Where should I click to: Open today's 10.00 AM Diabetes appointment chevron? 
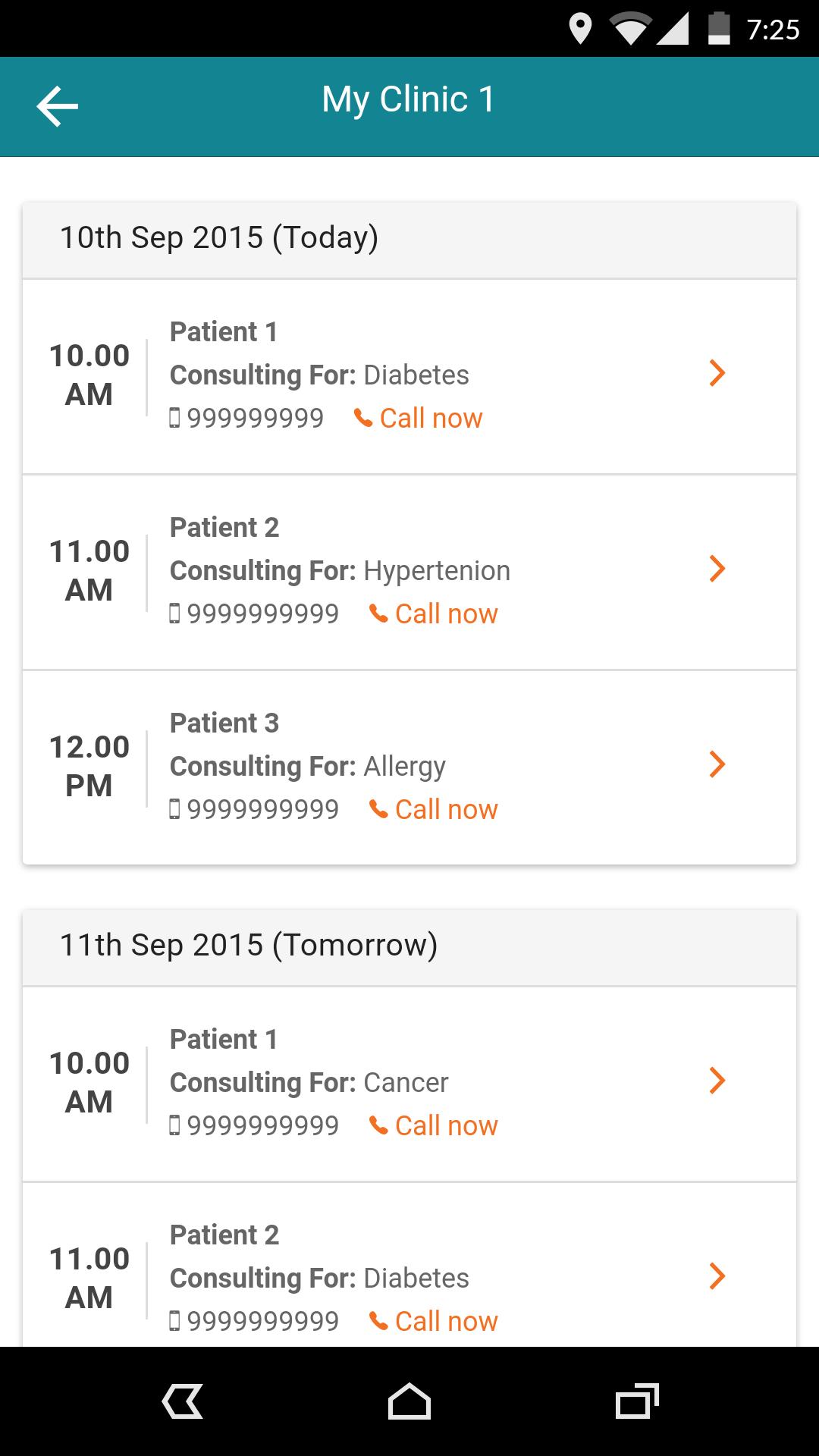tap(717, 373)
